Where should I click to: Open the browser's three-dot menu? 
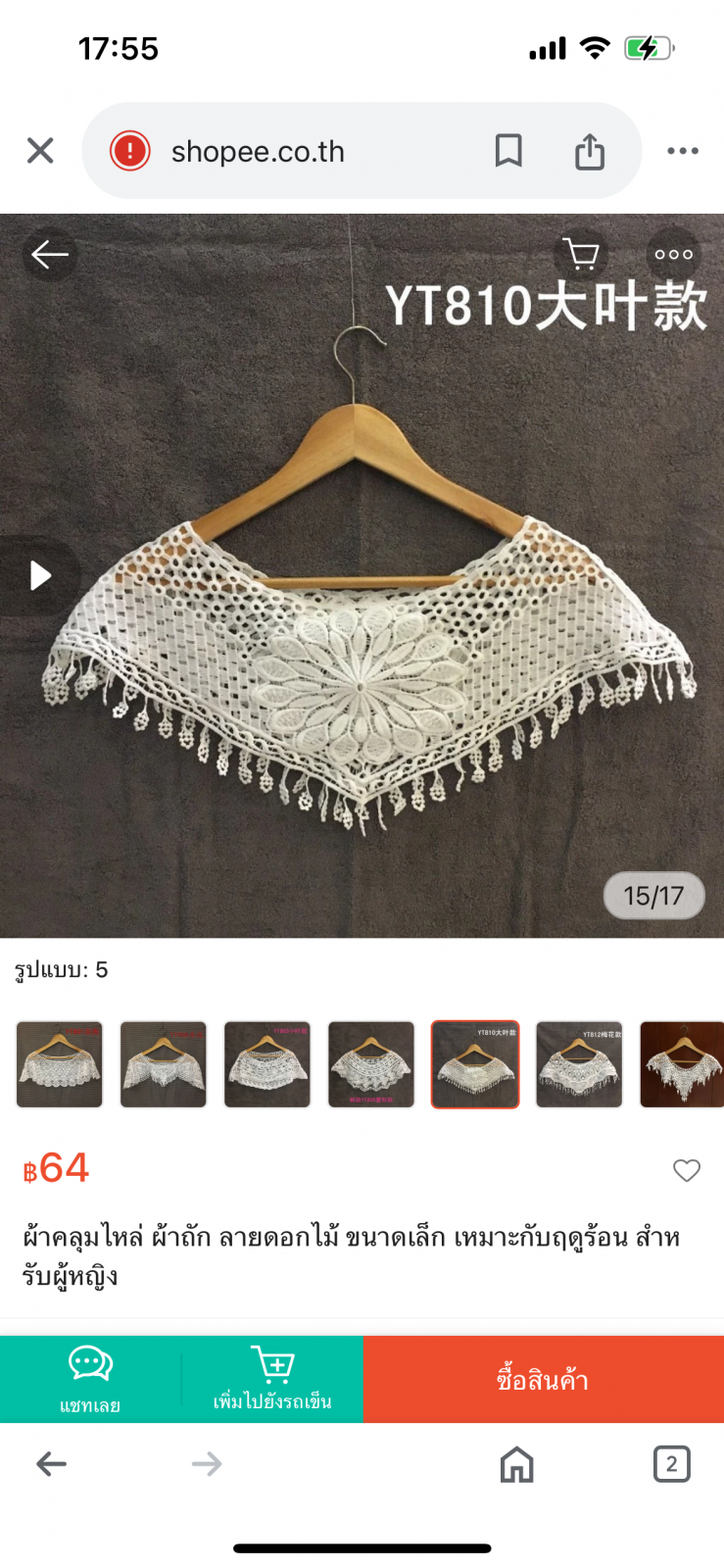682,151
